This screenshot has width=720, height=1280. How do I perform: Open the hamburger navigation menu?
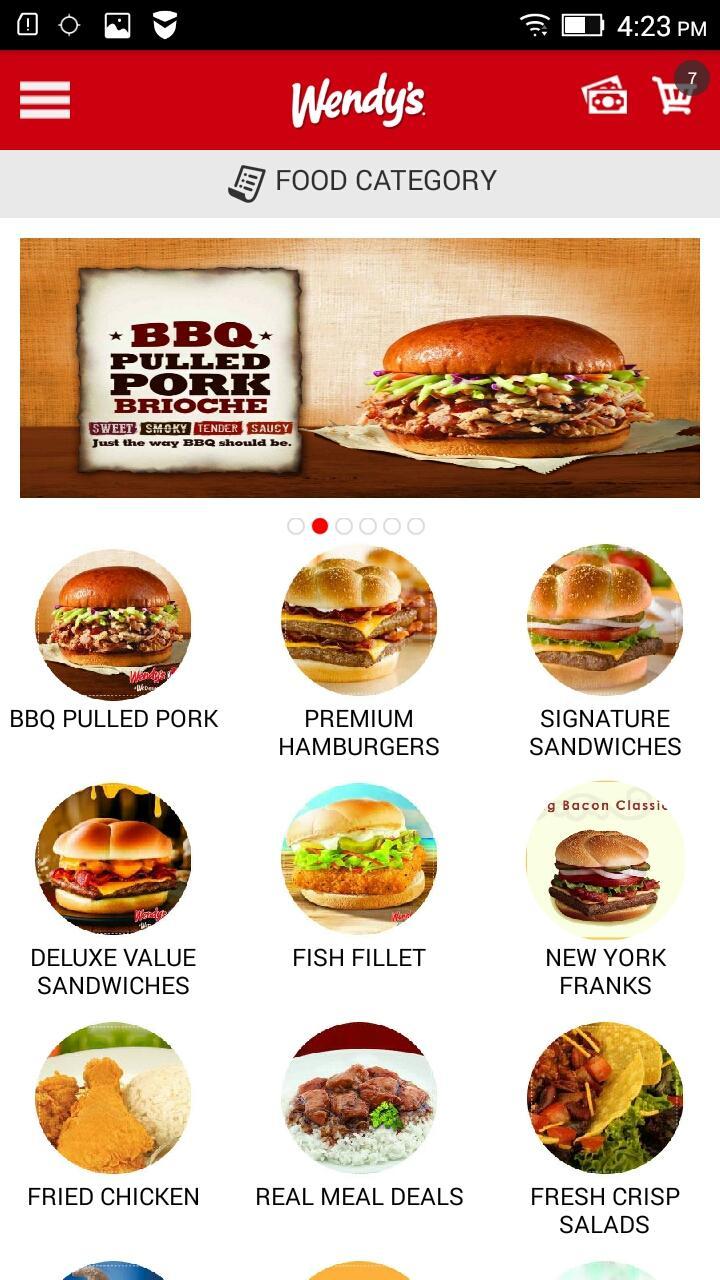[x=44, y=100]
